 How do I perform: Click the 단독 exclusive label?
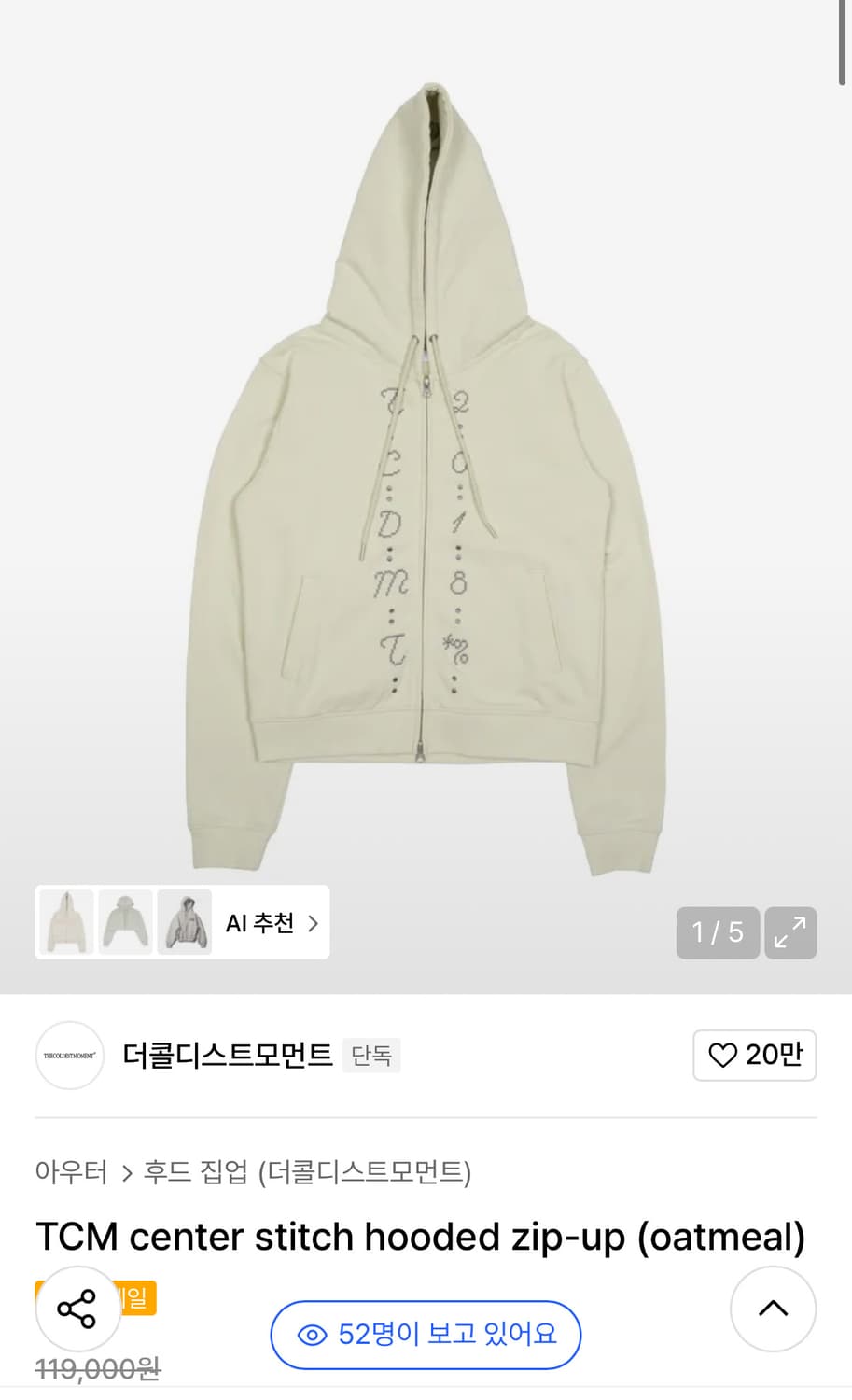coord(370,1056)
